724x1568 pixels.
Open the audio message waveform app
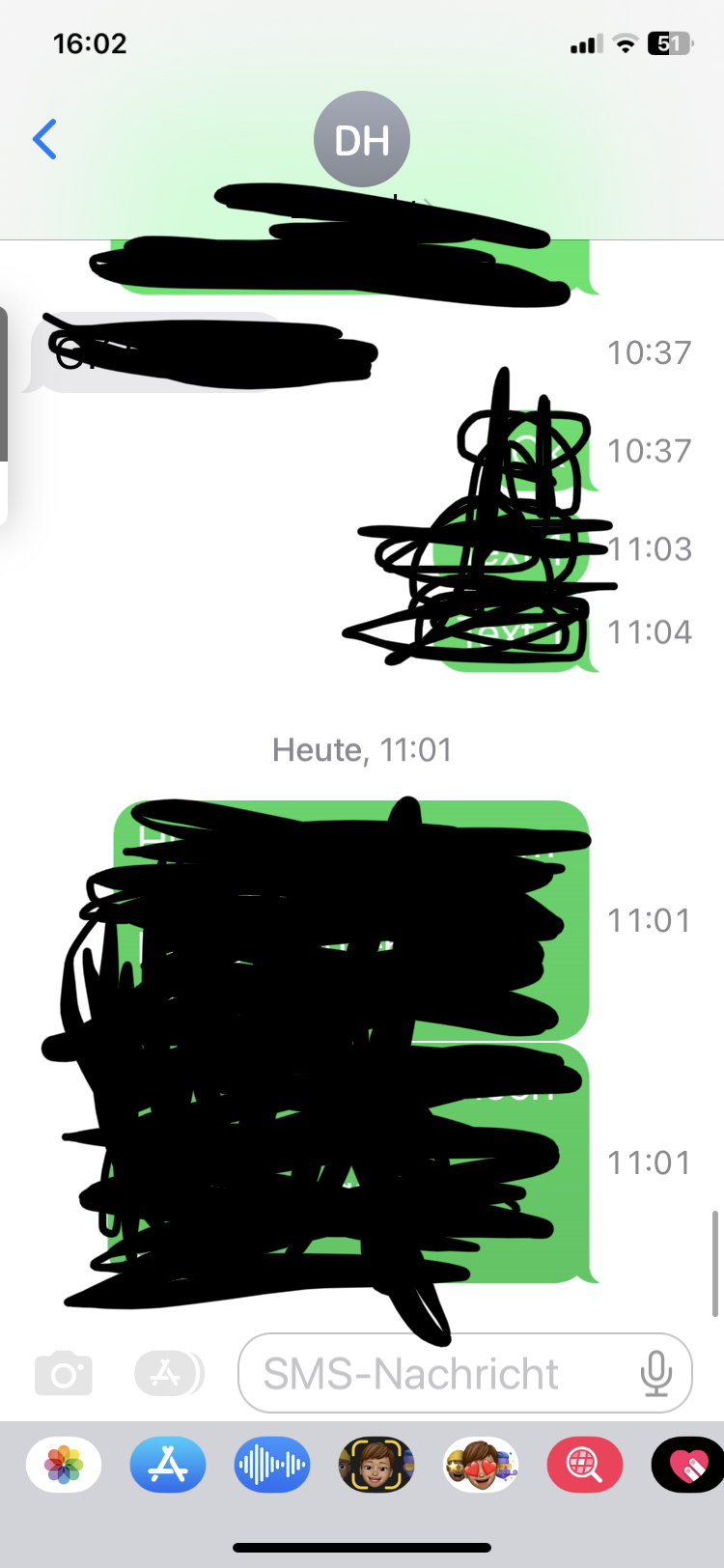point(272,1465)
